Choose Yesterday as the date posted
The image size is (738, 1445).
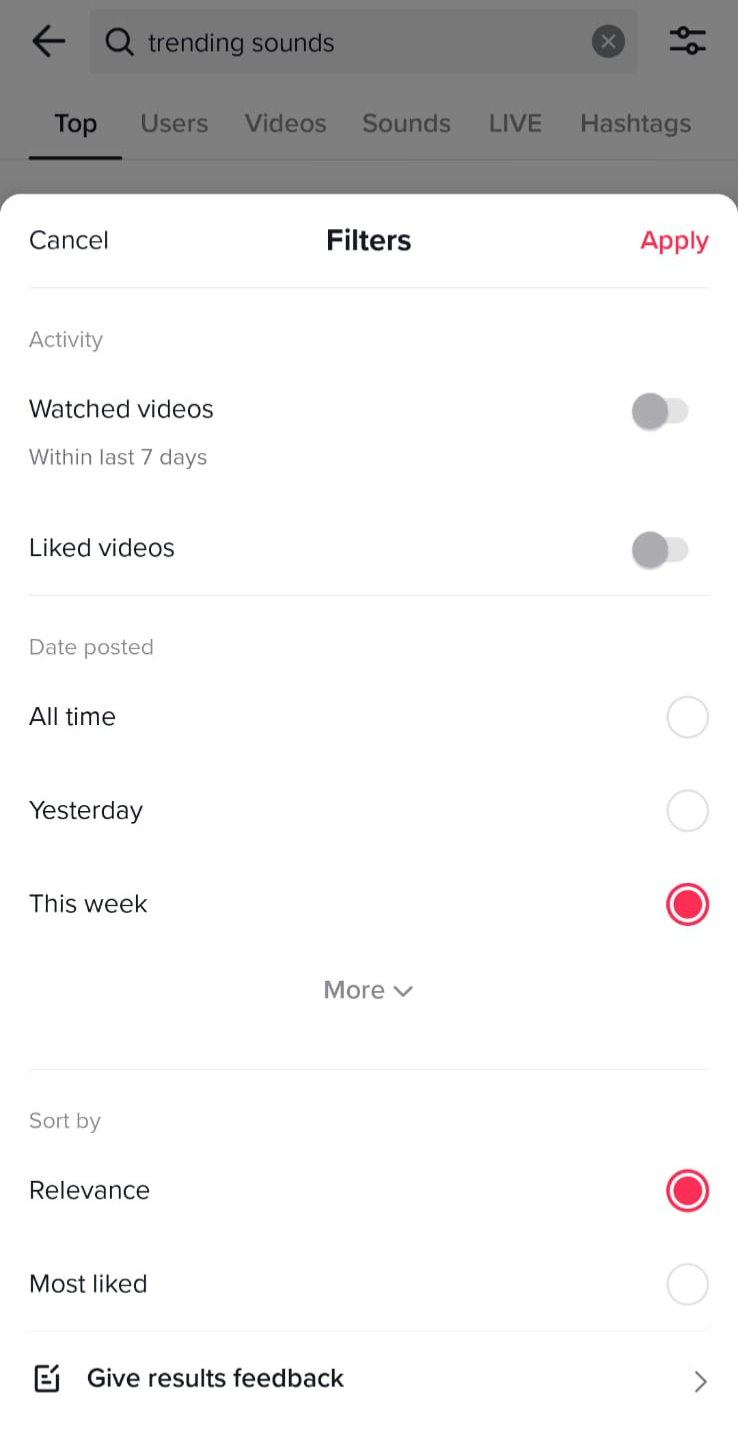[x=687, y=811]
